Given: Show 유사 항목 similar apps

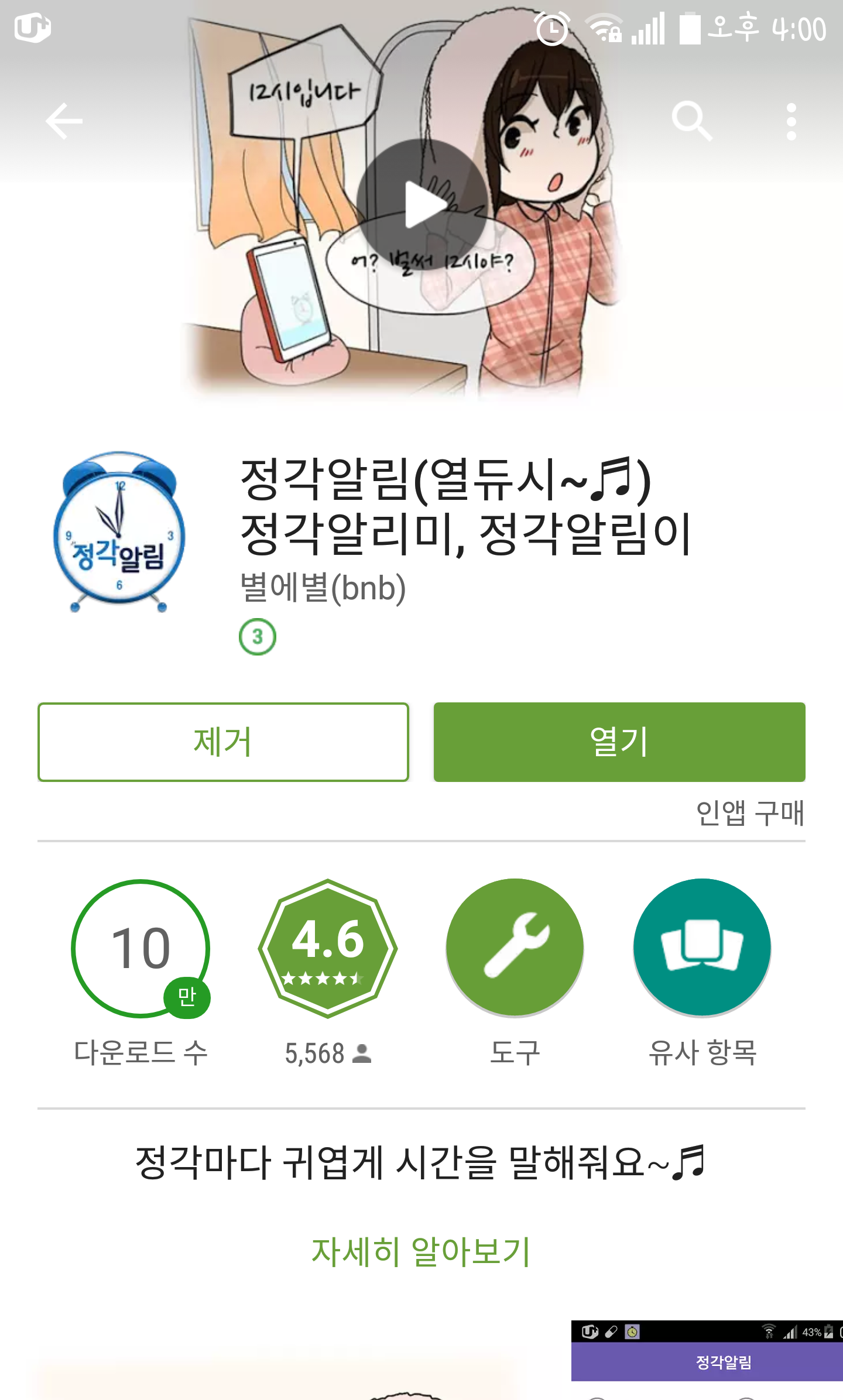Looking at the screenshot, I should click(x=702, y=948).
